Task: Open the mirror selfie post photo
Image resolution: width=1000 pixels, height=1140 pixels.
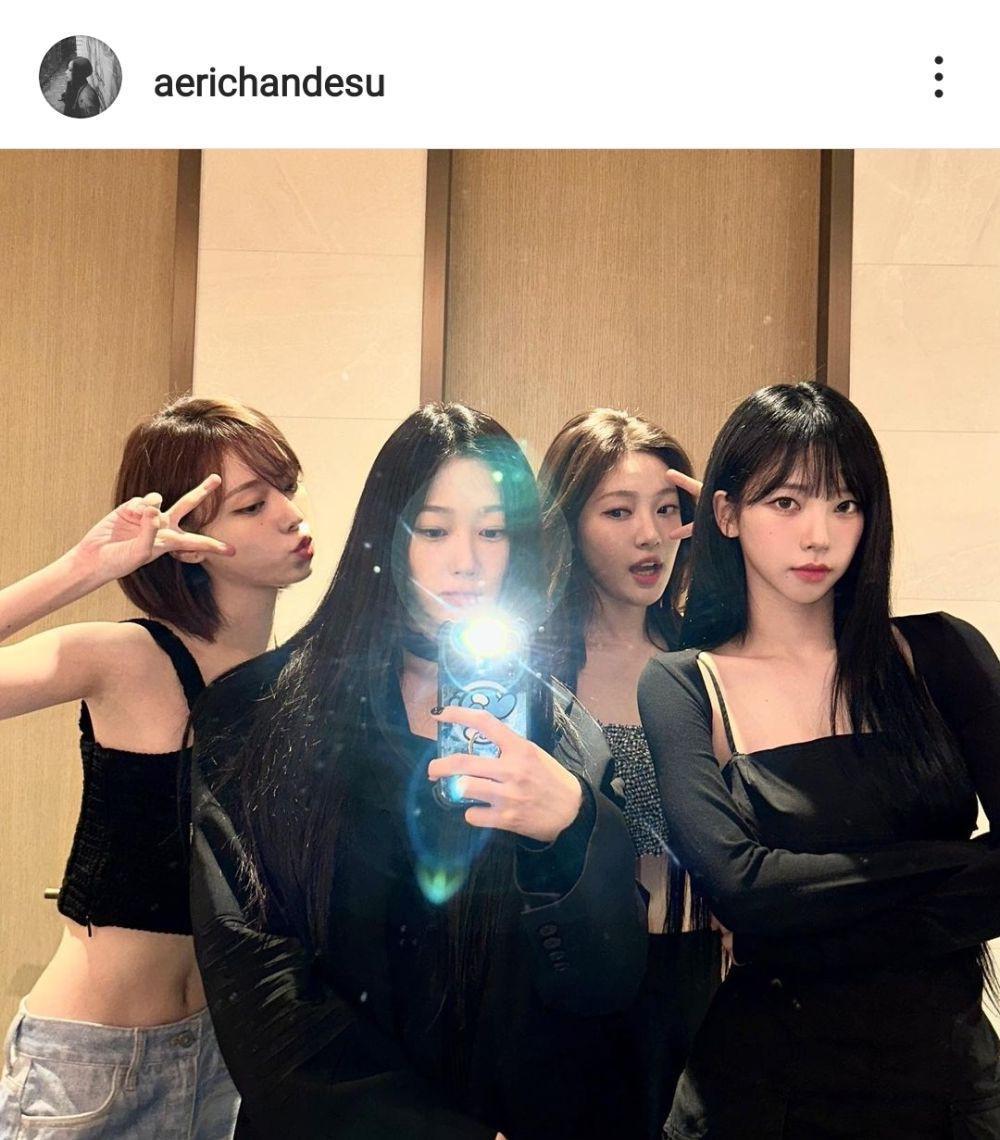Action: tap(500, 644)
